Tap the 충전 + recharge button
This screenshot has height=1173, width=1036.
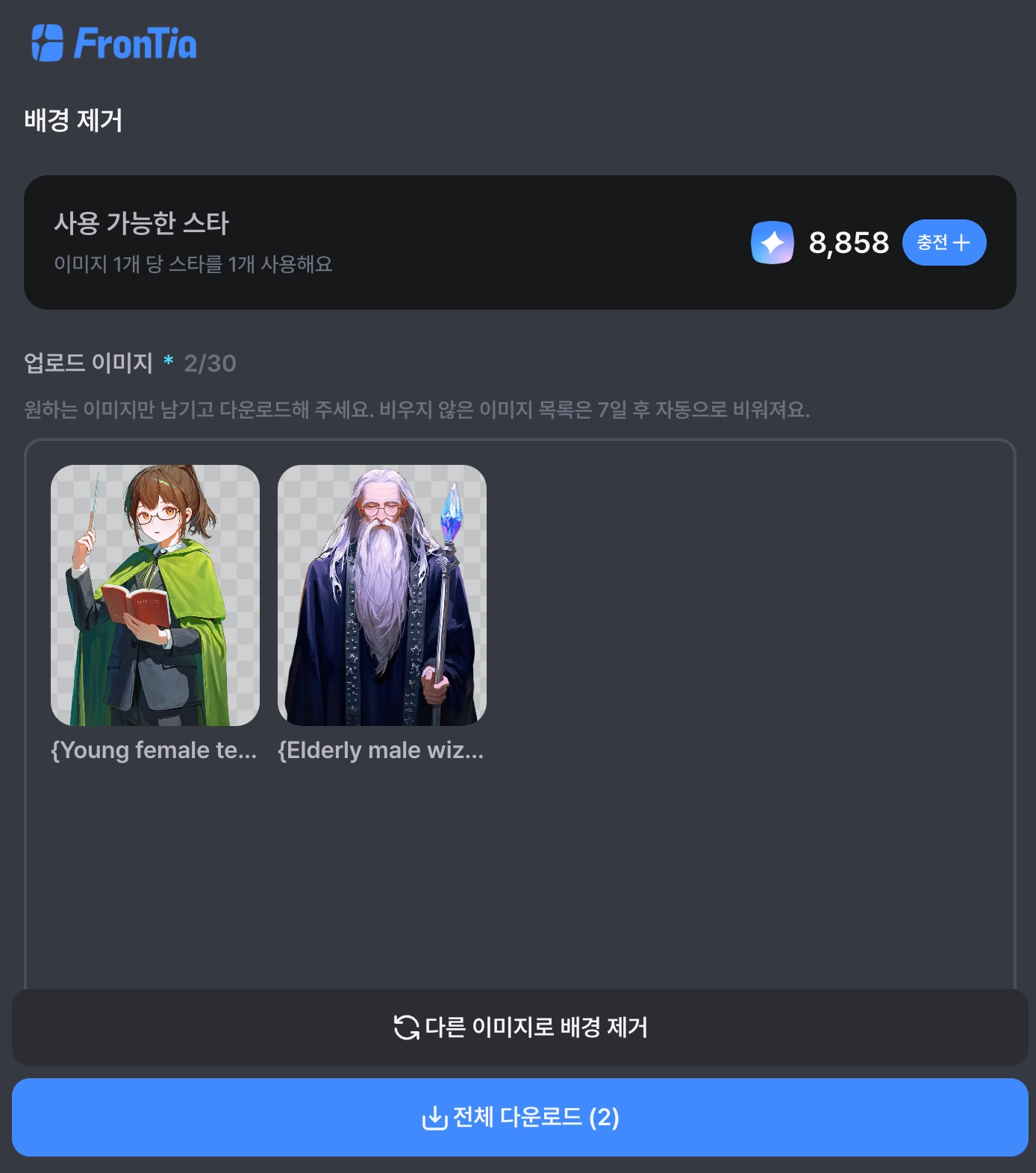[943, 243]
